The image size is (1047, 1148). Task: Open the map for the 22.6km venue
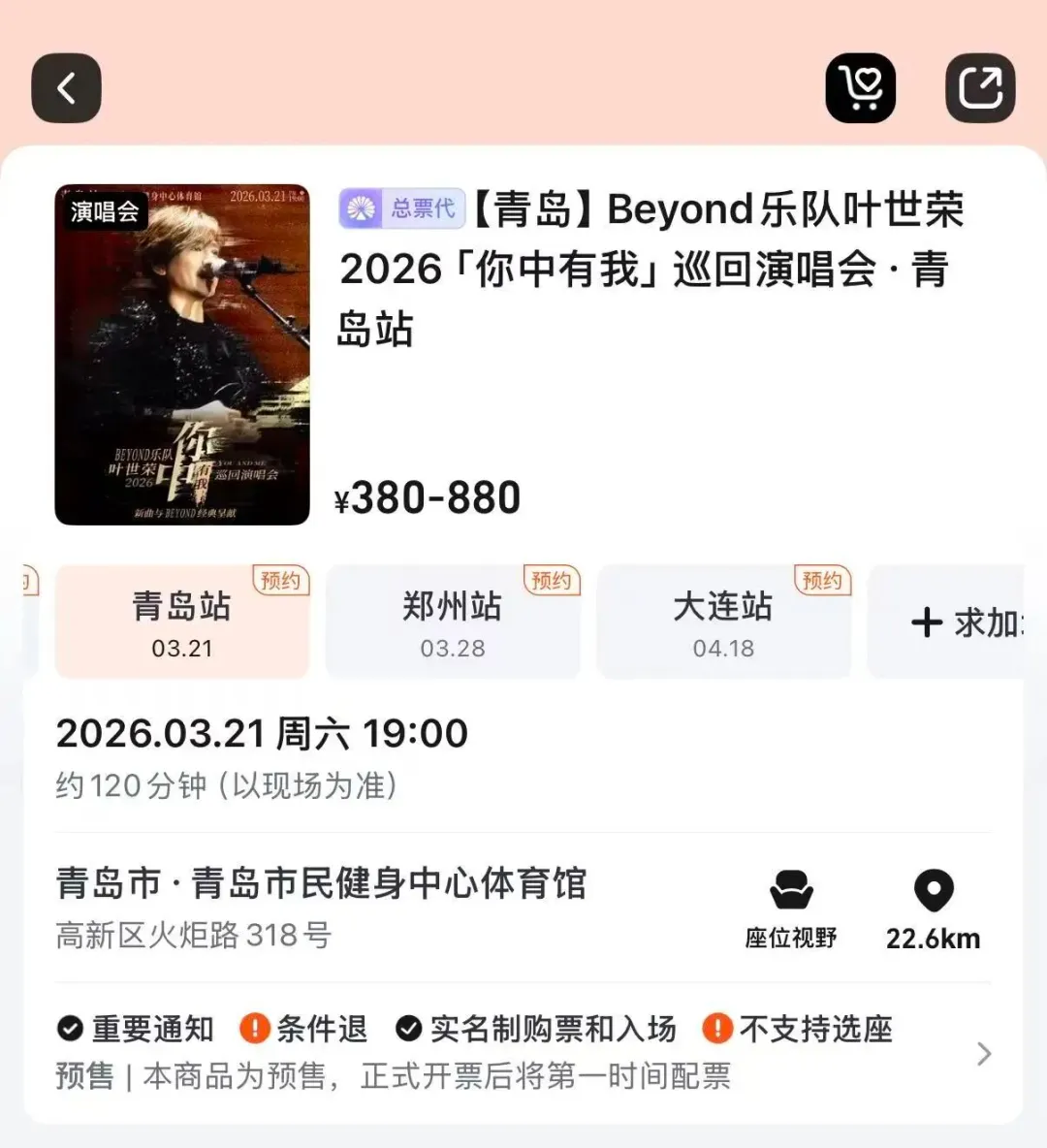click(933, 909)
